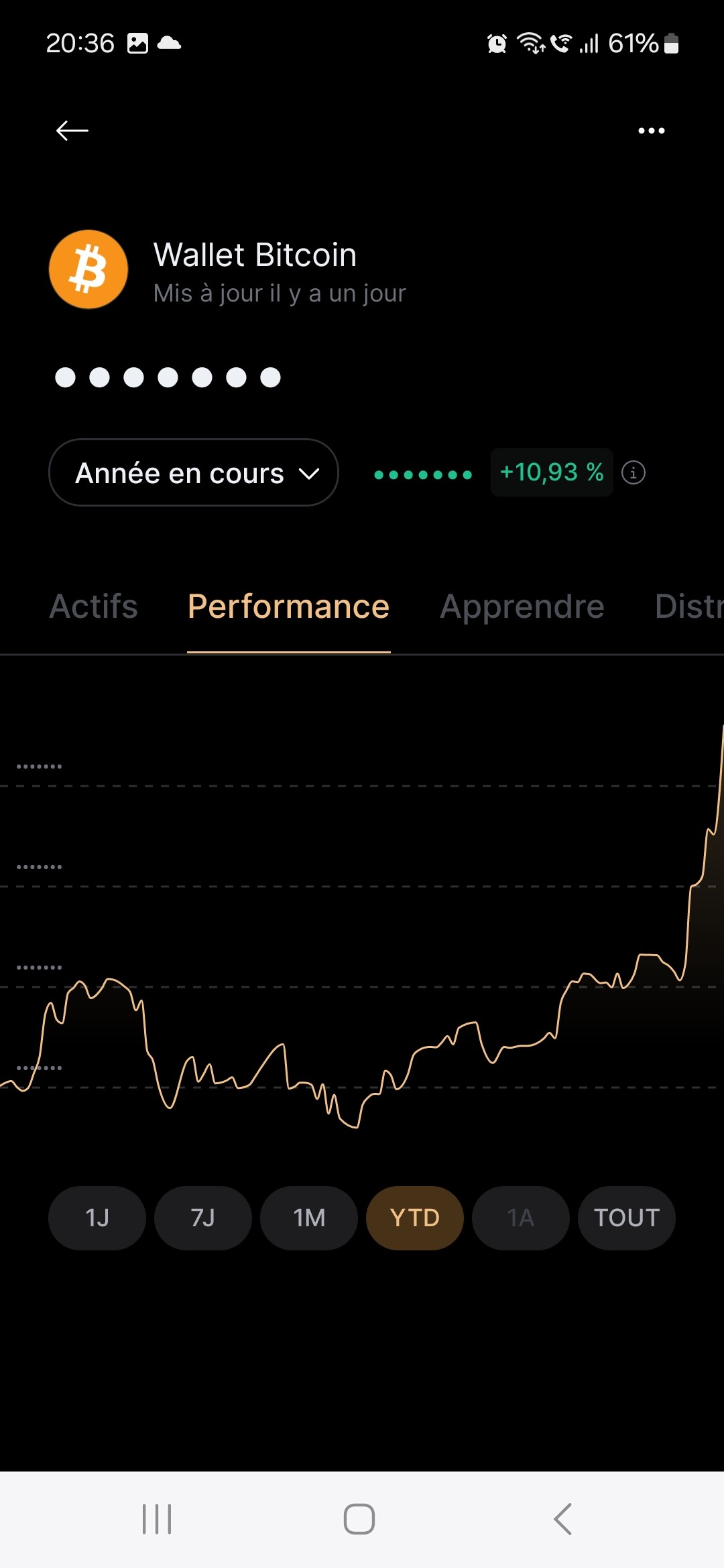The height and width of the screenshot is (1568, 724).
Task: Open the three-dot overflow menu
Action: tap(651, 130)
